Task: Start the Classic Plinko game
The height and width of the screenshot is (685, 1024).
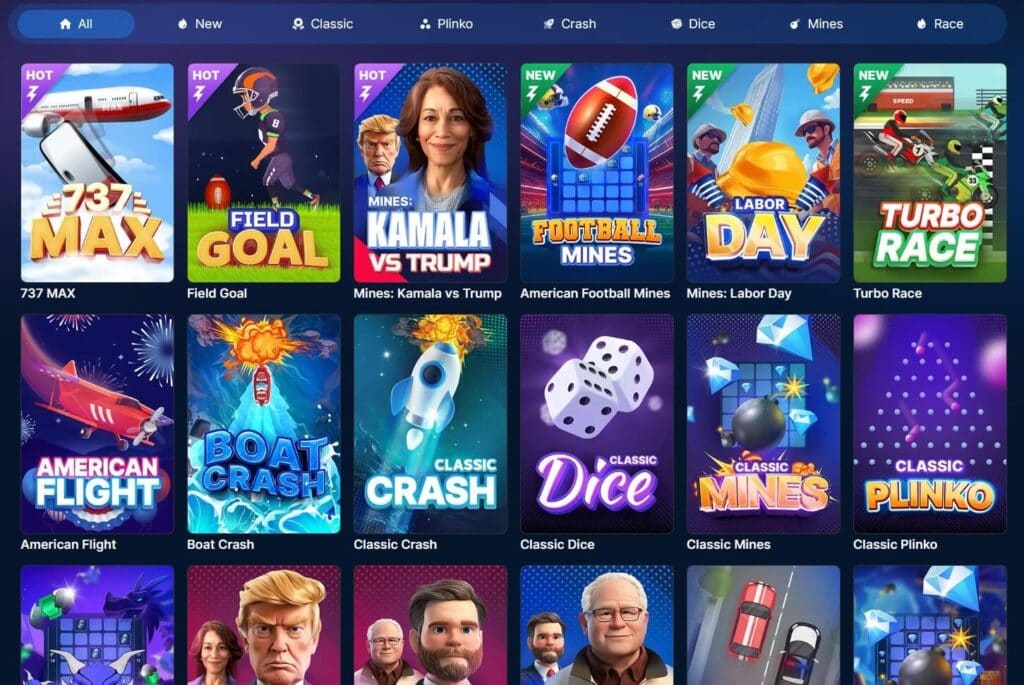Action: [930, 424]
